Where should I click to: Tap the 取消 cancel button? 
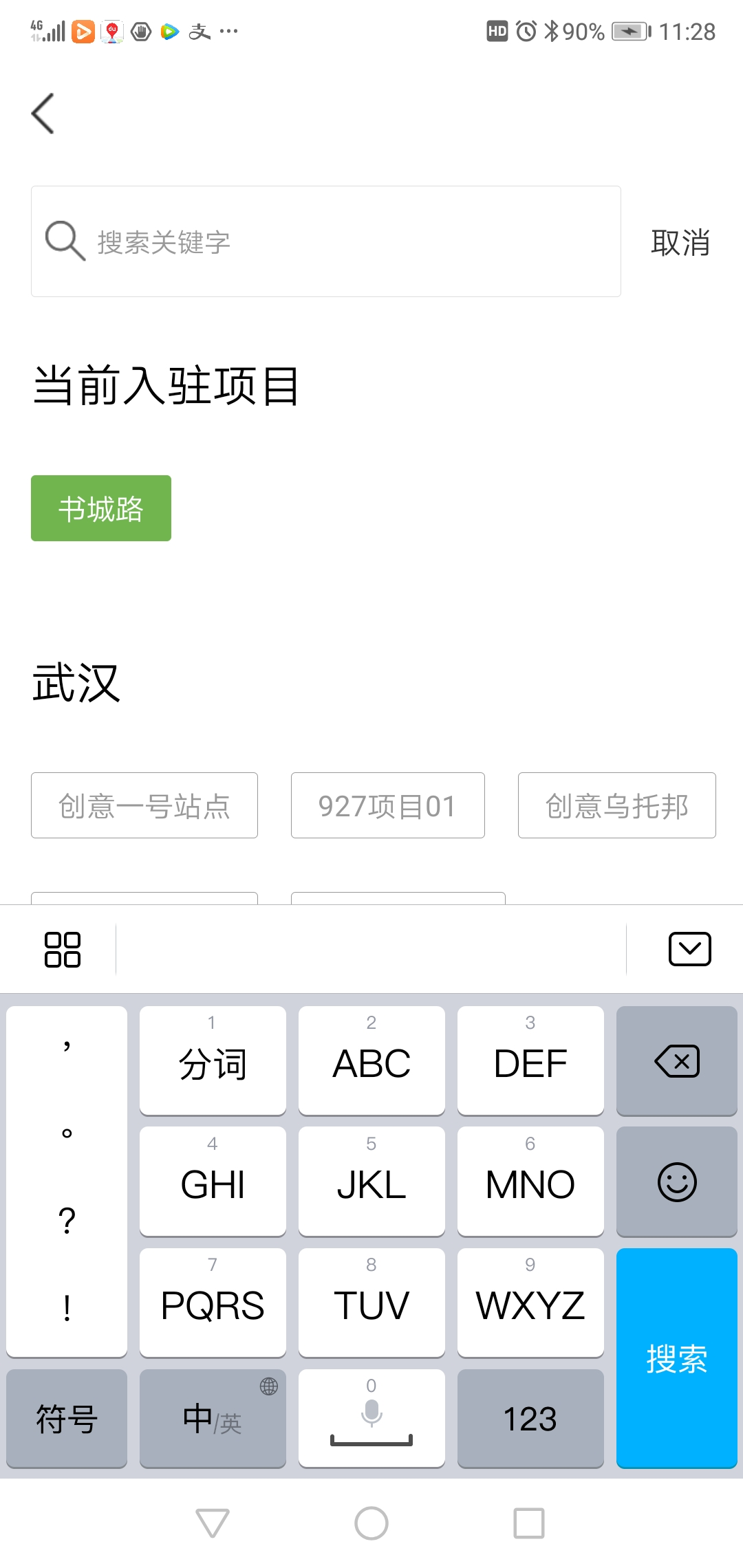[680, 242]
